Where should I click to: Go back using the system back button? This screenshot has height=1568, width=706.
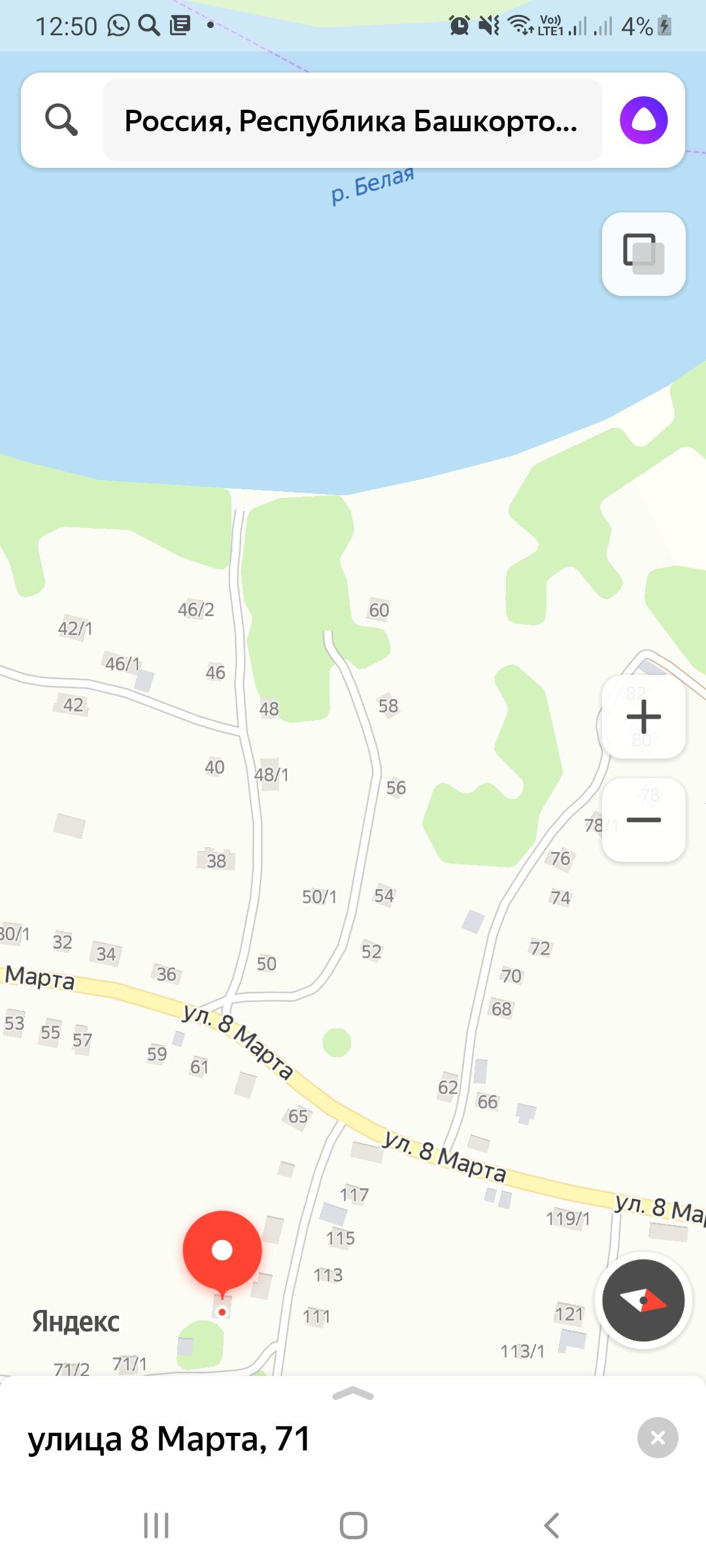[x=551, y=1526]
